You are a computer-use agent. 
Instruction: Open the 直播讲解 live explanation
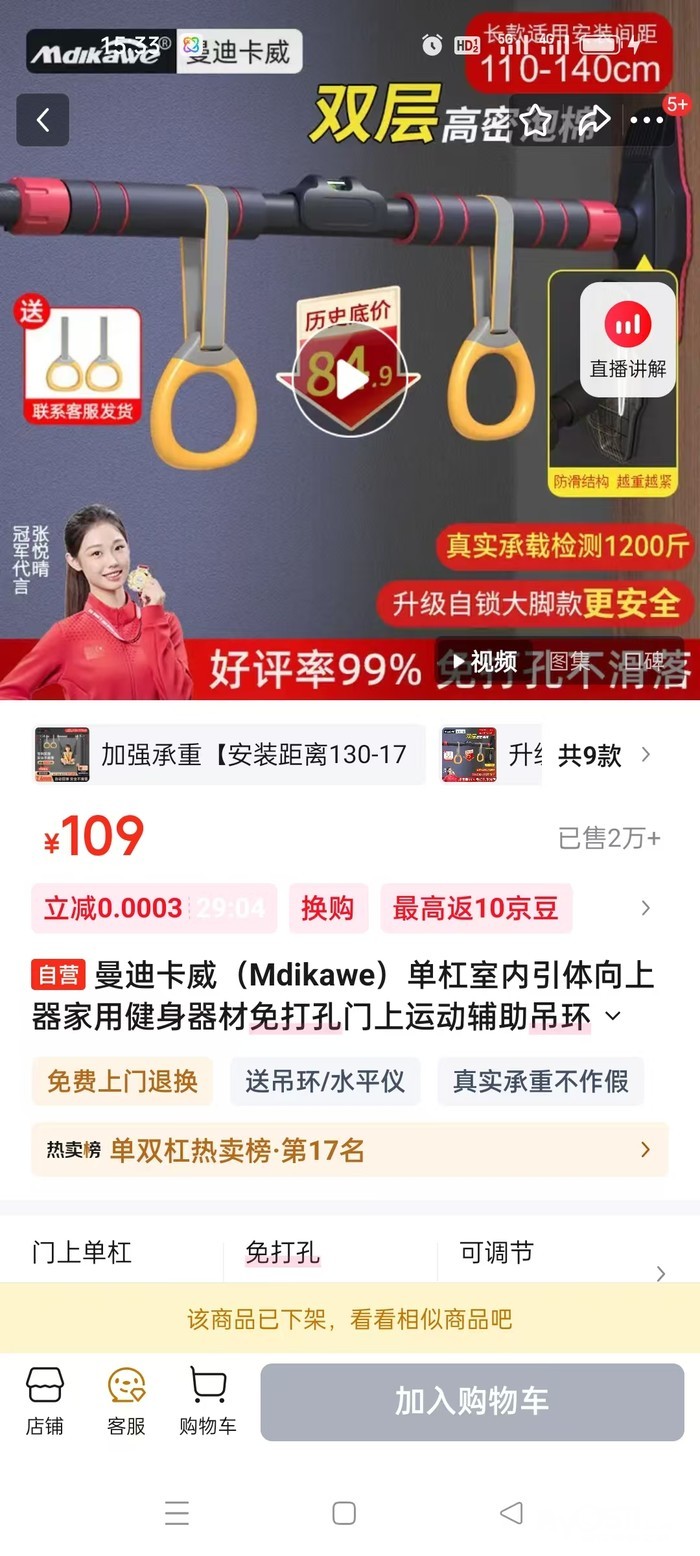(x=627, y=342)
